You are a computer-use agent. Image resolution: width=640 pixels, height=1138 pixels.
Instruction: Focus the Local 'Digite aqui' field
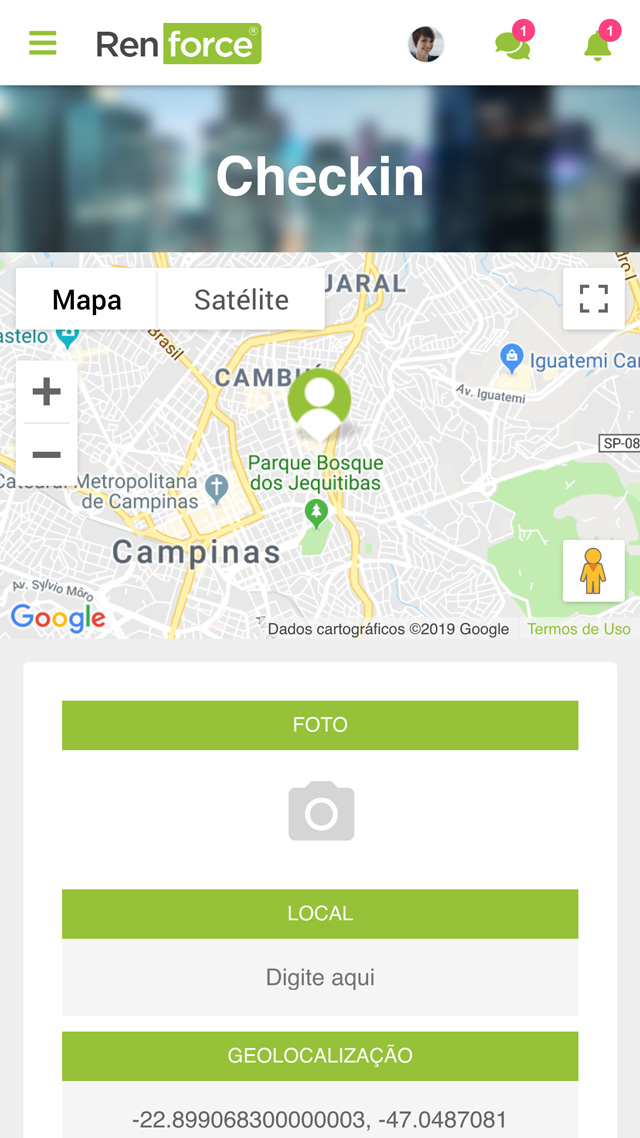click(x=320, y=977)
